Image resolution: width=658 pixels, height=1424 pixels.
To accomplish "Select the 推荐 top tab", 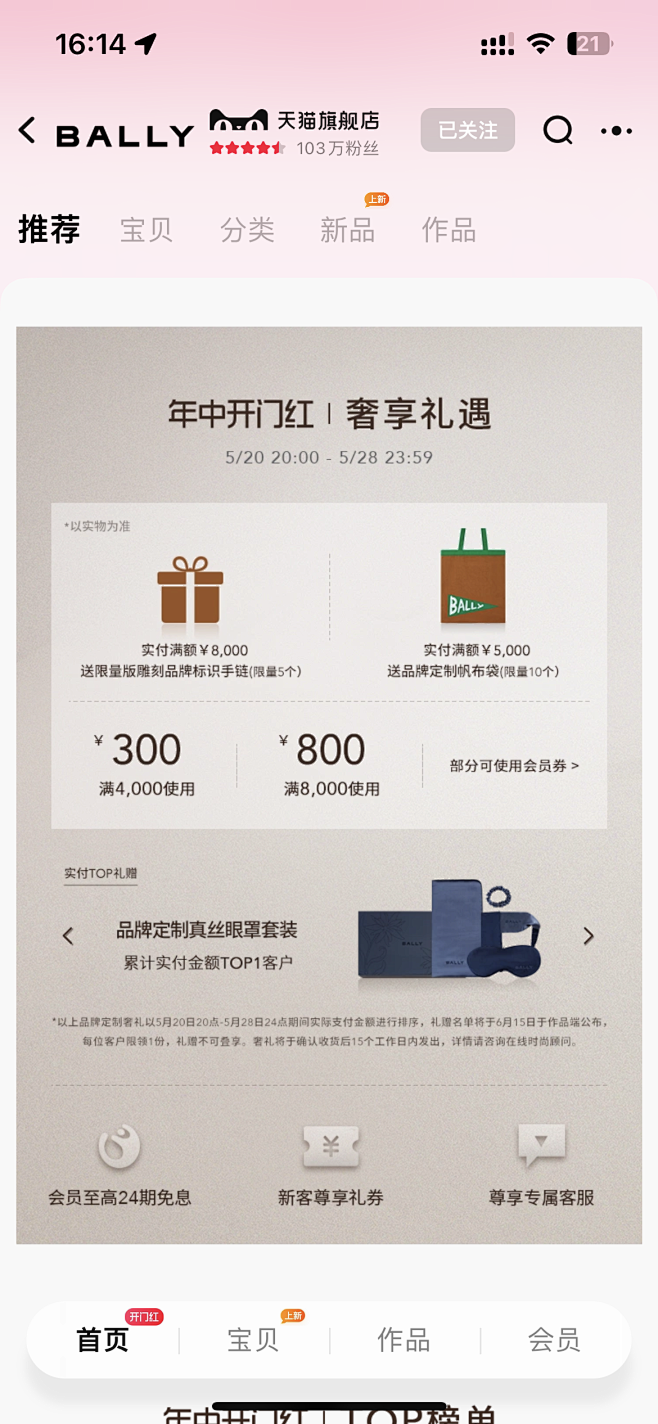I will (49, 230).
